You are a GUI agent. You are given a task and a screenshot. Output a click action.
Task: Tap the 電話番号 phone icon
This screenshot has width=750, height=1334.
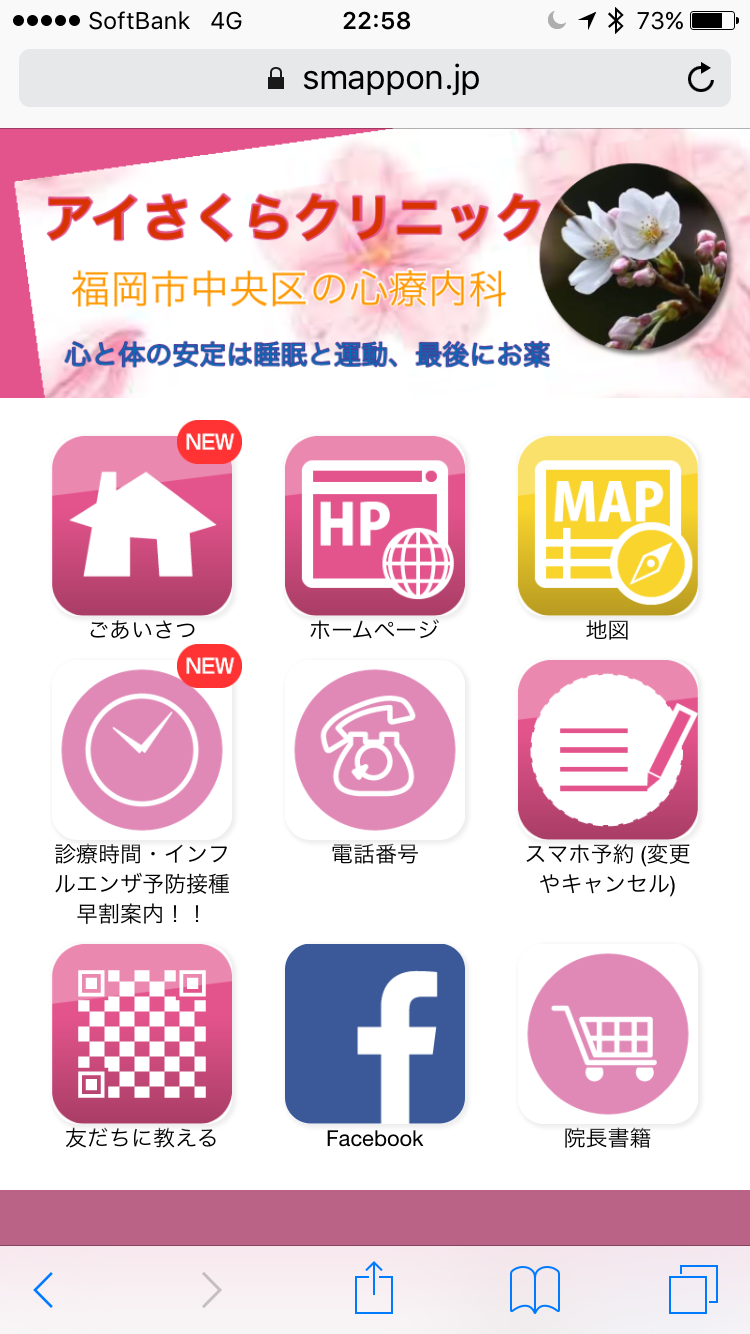point(375,750)
